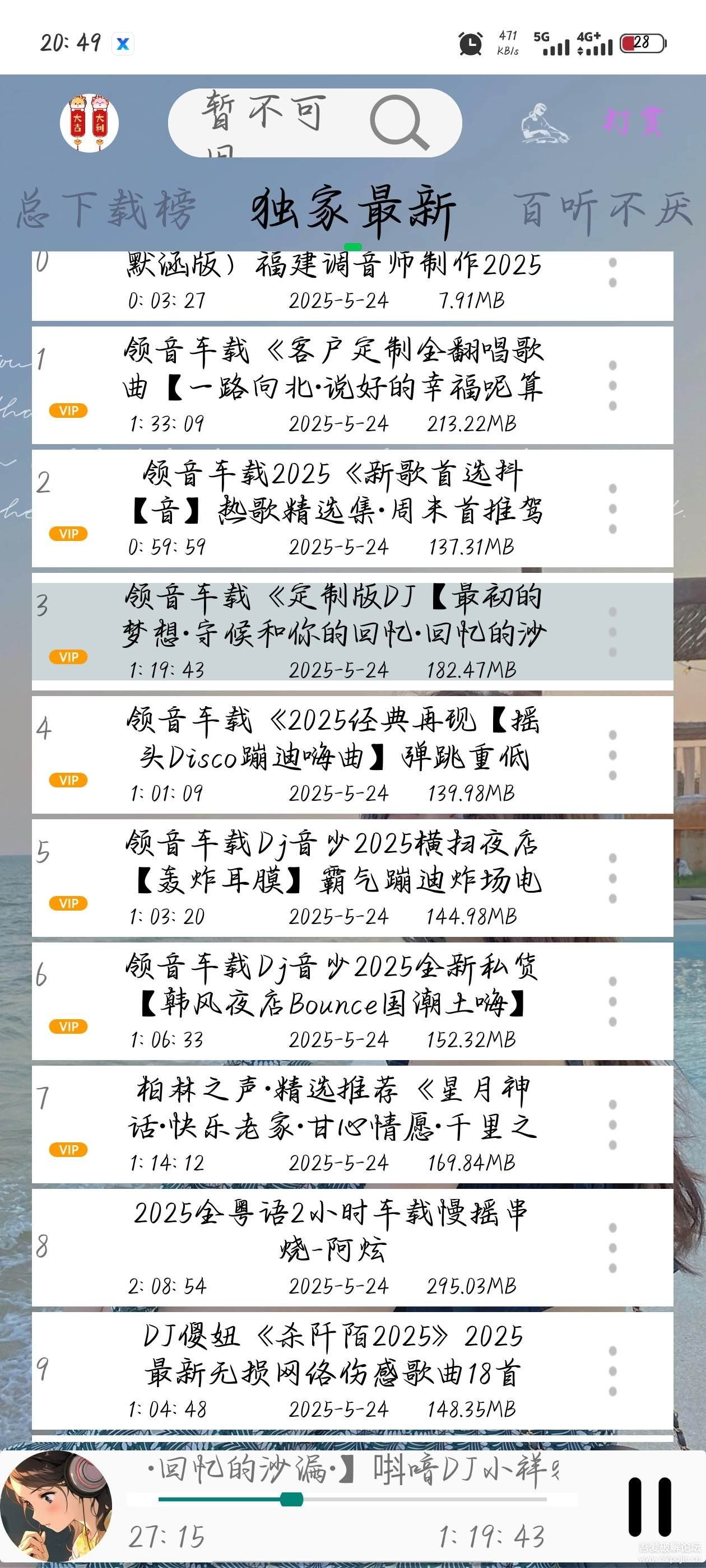Image resolution: width=706 pixels, height=1568 pixels.
Task: Open the now-playing album cover
Action: pyautogui.click(x=56, y=1507)
